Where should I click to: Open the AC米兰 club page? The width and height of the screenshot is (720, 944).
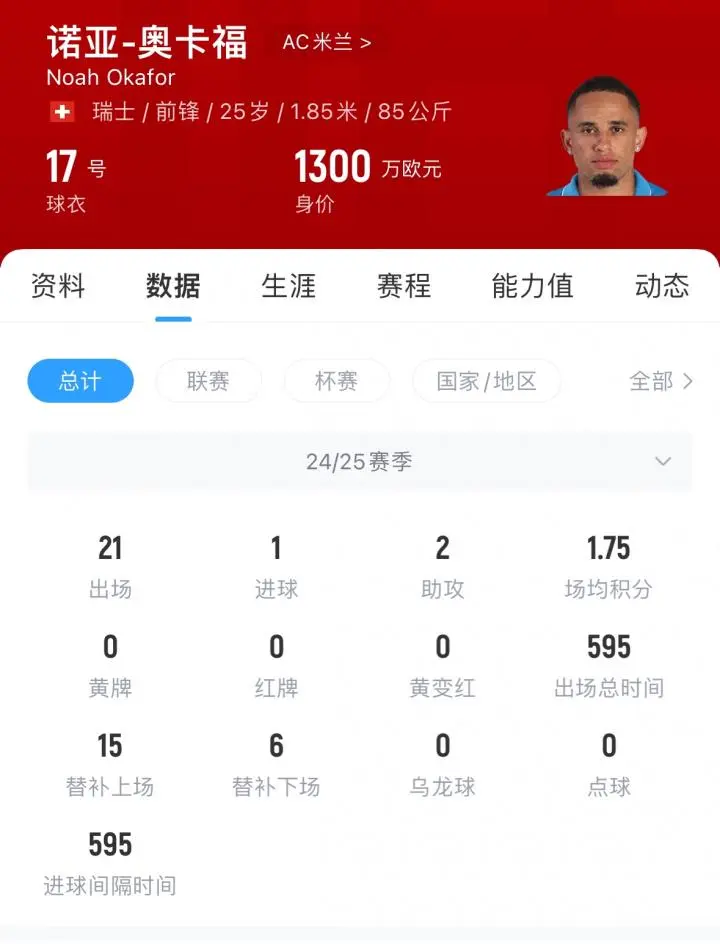pos(318,43)
